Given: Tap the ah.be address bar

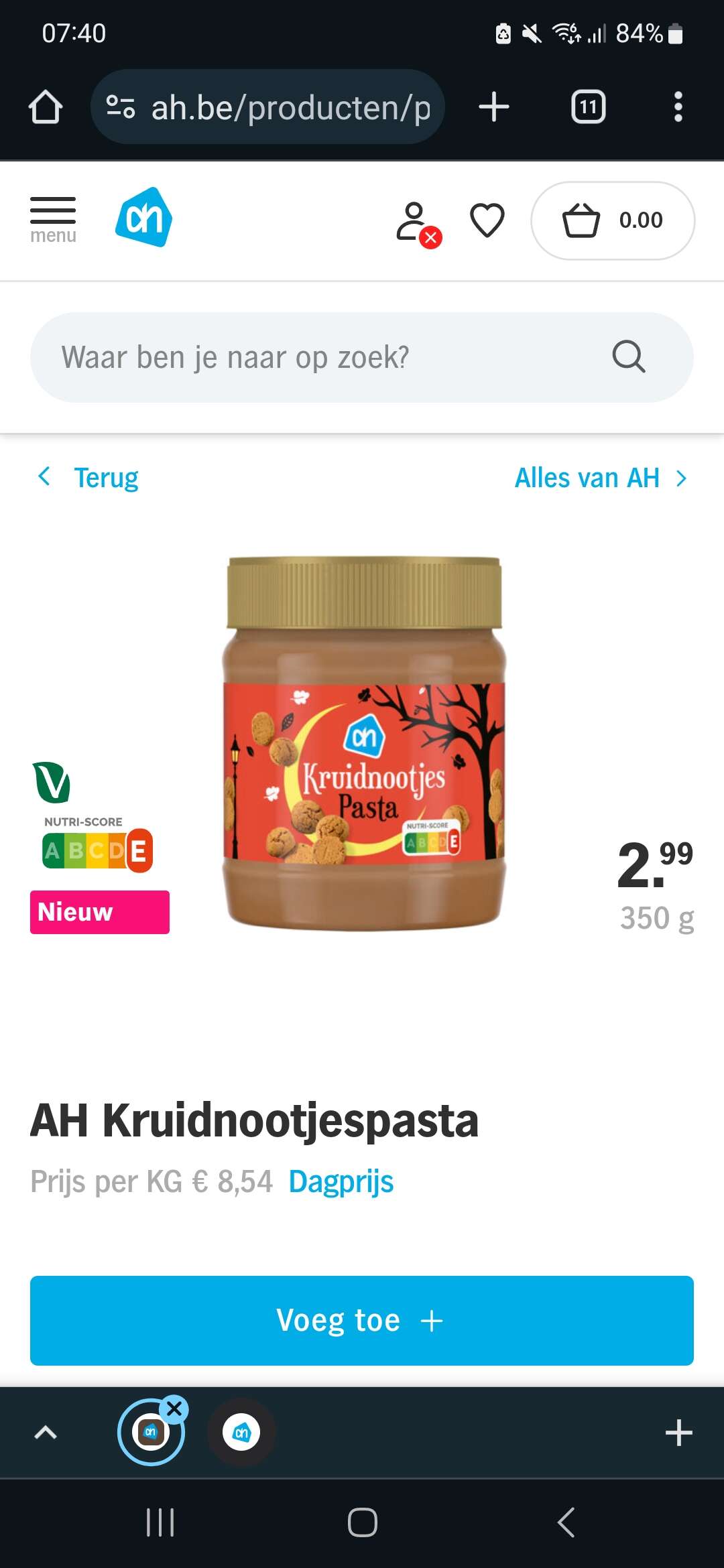Looking at the screenshot, I should tap(267, 107).
